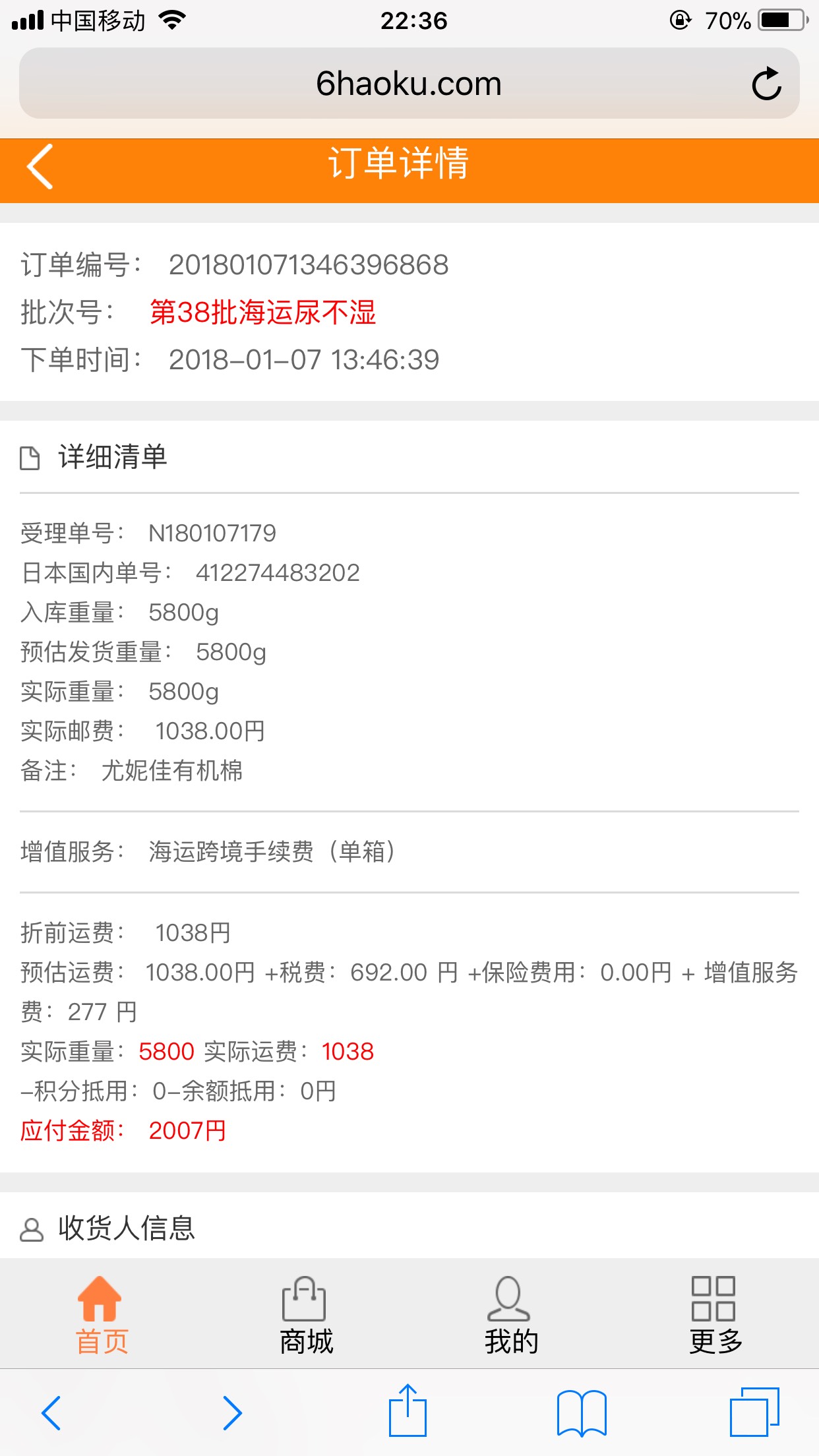The width and height of the screenshot is (819, 1456).
Task: Switch to the 首页 tab
Action: pyautogui.click(x=101, y=1315)
